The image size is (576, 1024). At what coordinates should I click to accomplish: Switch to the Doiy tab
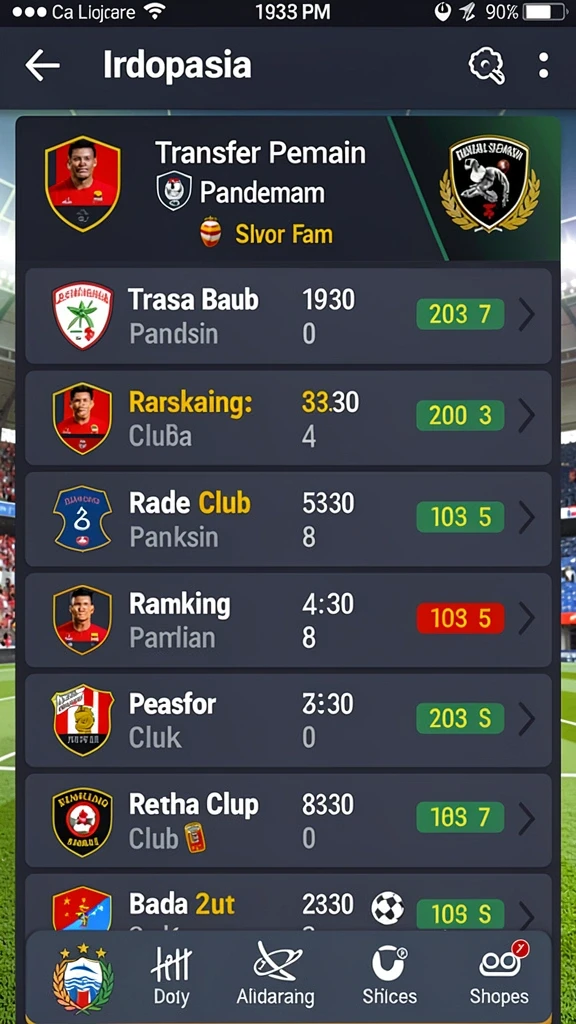171,977
